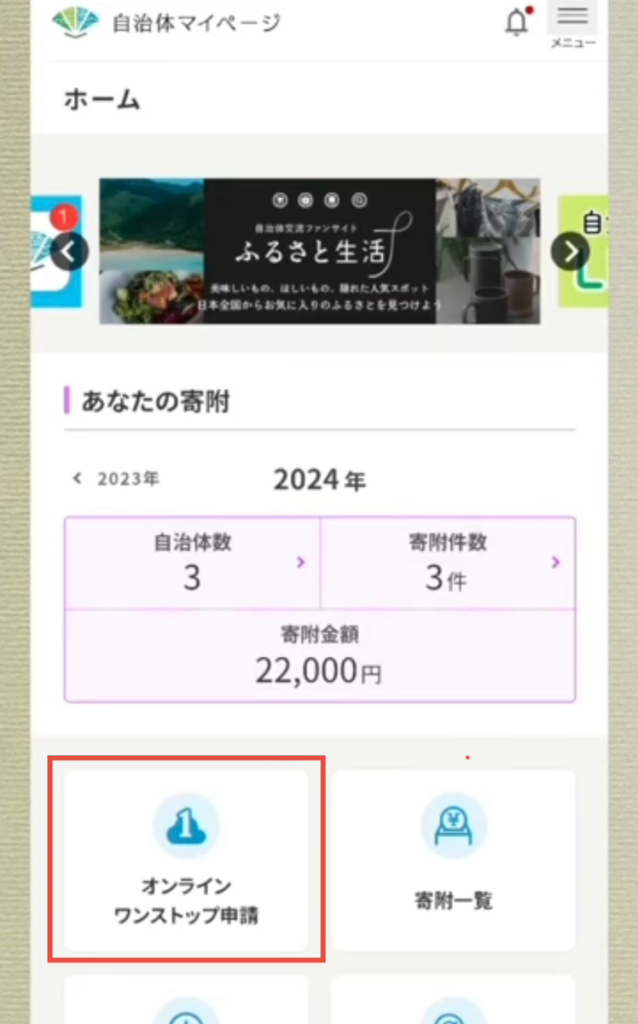Open 寄附一覧 donation list
638x1024 pixels.
[x=453, y=860]
